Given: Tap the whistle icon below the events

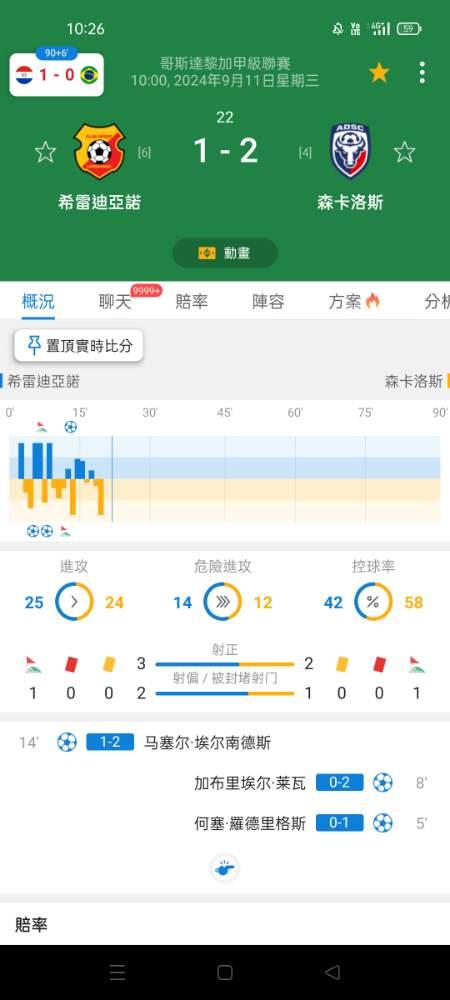Looking at the screenshot, I should click(x=225, y=869).
